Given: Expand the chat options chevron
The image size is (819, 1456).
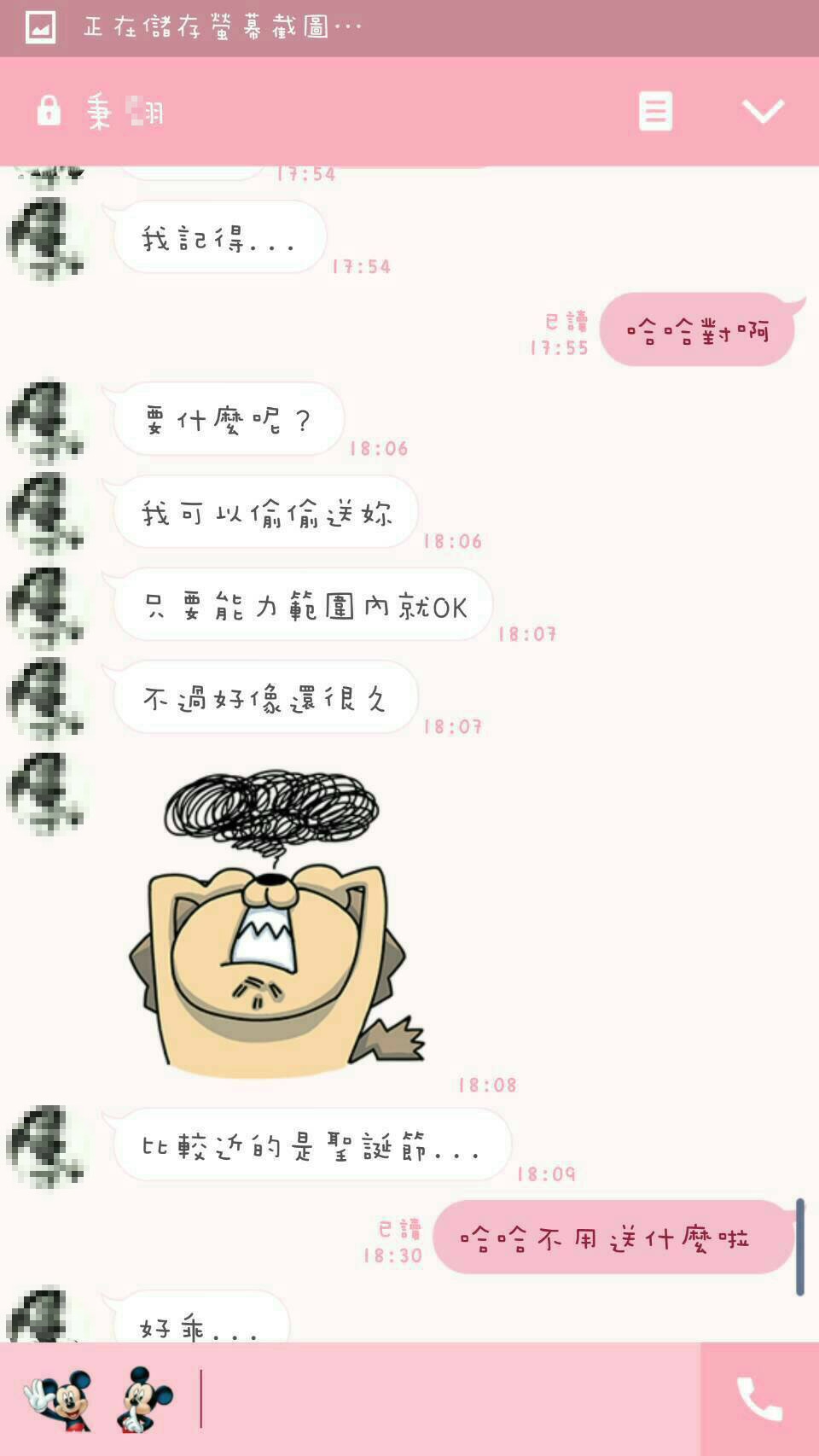Looking at the screenshot, I should 762,111.
